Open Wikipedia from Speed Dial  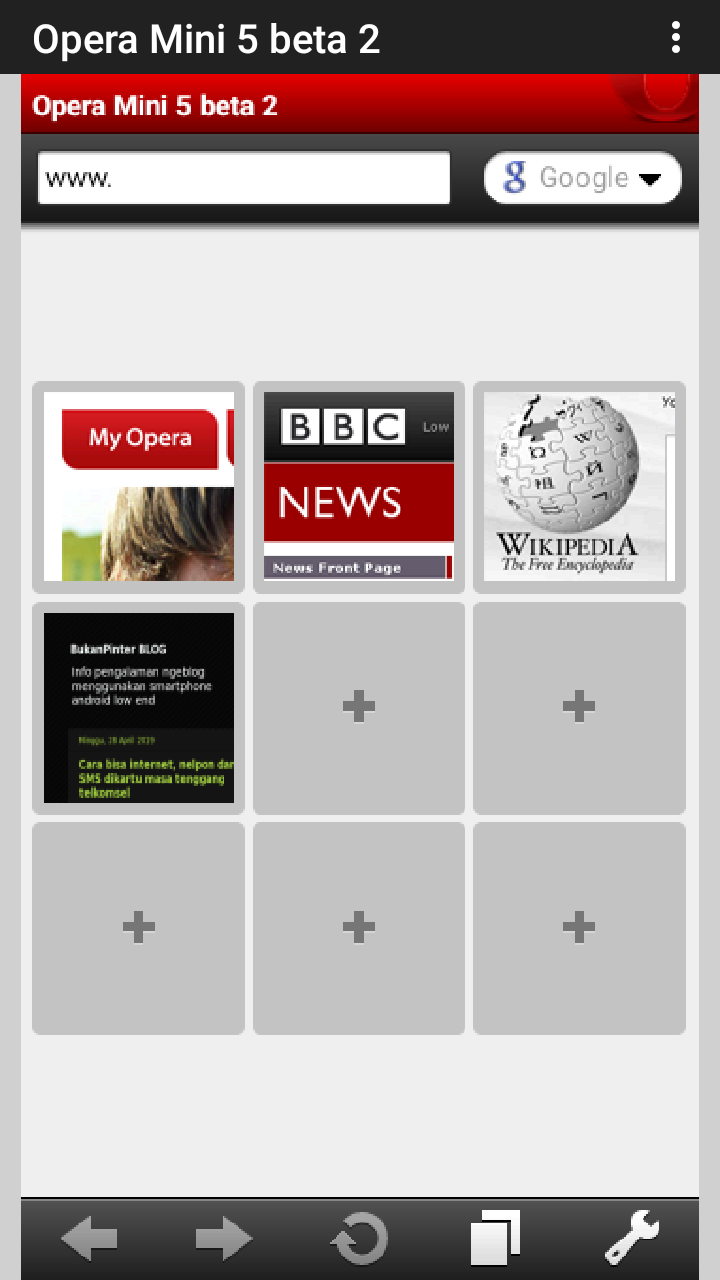pyautogui.click(x=578, y=486)
